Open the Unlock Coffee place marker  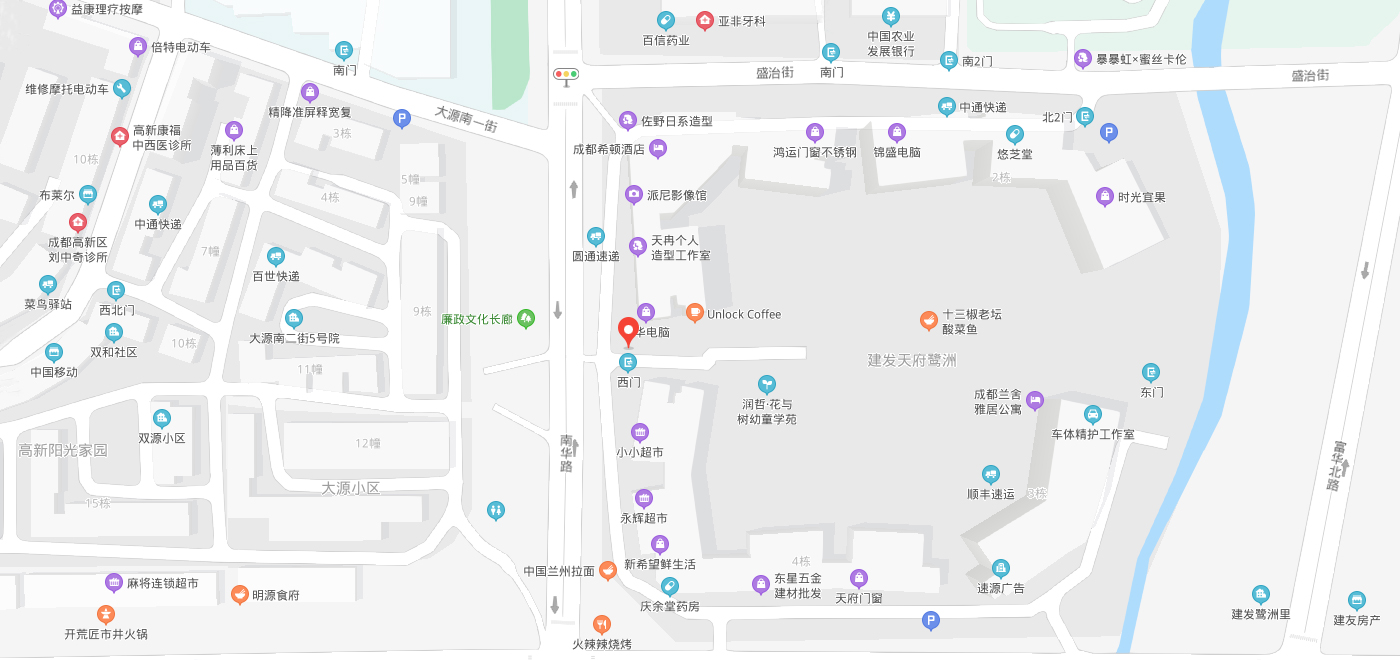click(x=694, y=313)
